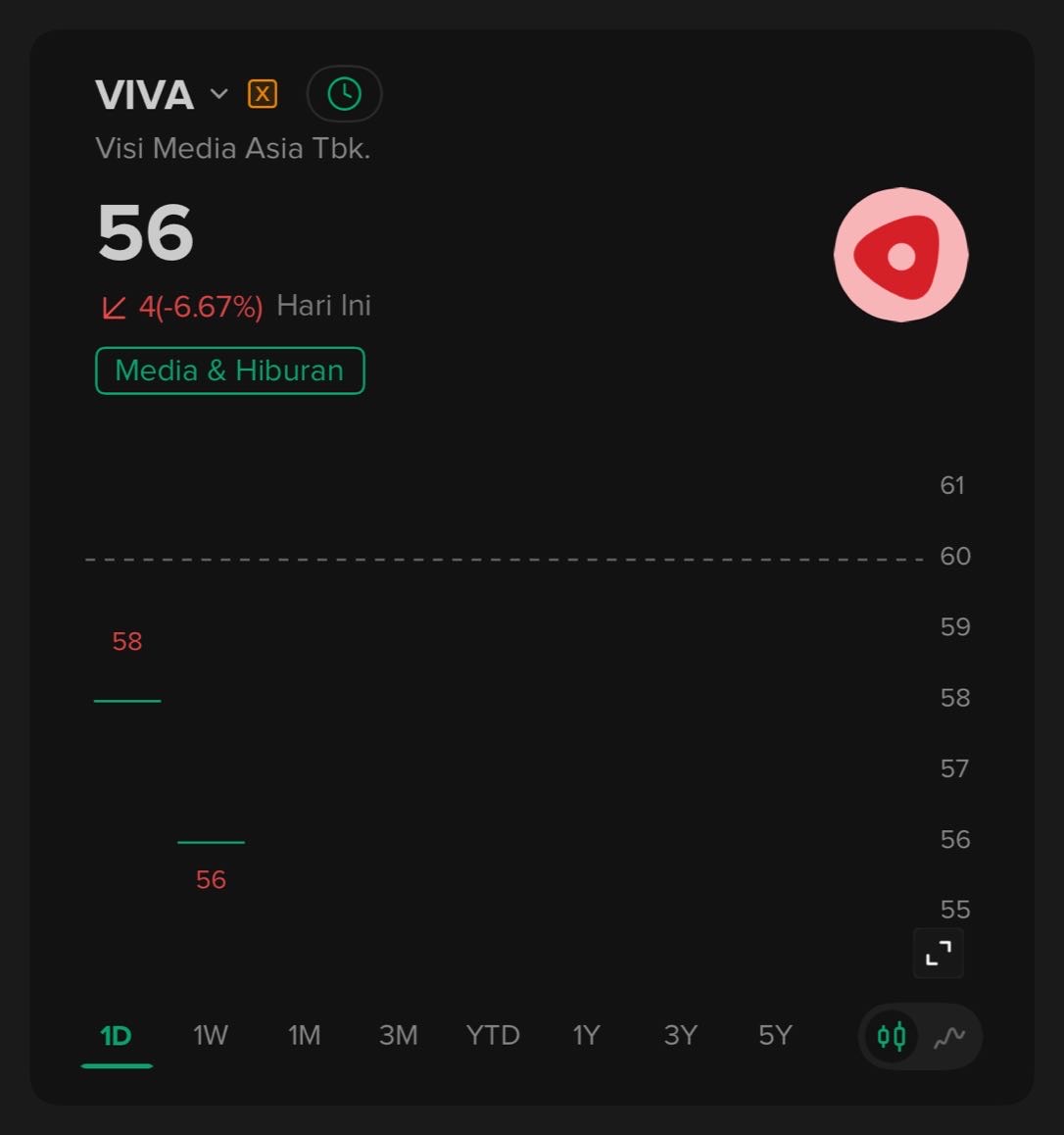Expand the chart to fullscreen

938,953
